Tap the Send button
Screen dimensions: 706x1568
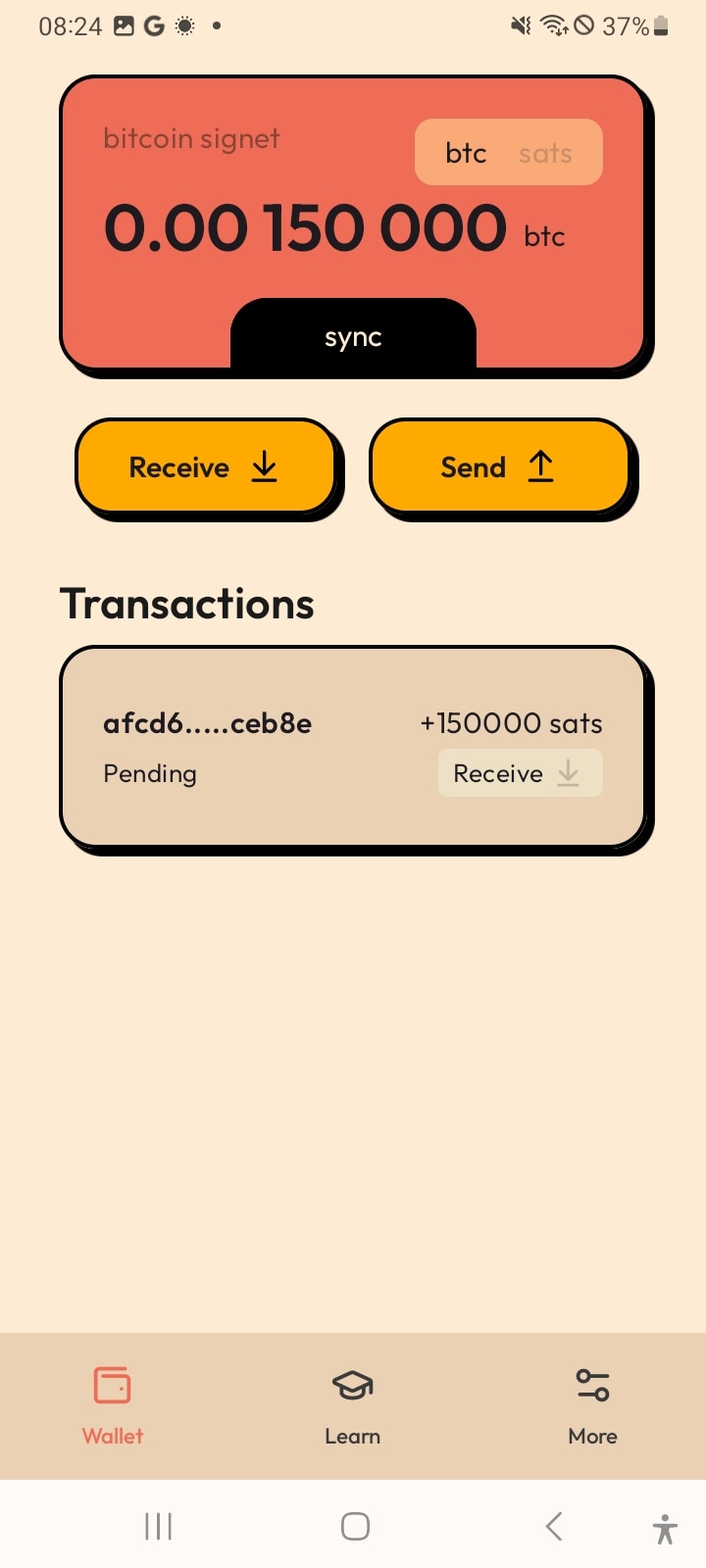point(500,467)
